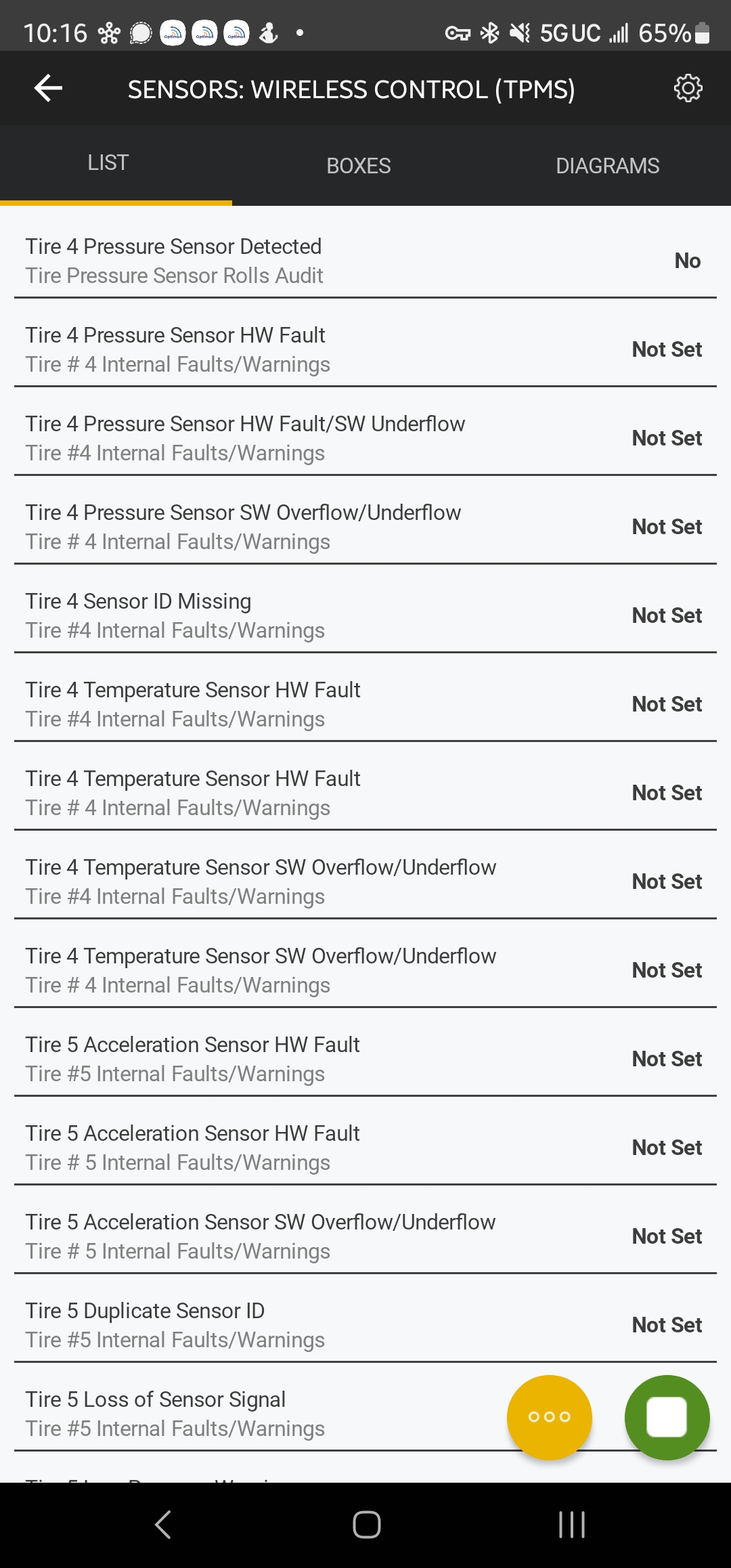Tap the battery indicator in the status bar
The height and width of the screenshot is (1568, 731).
(701, 31)
